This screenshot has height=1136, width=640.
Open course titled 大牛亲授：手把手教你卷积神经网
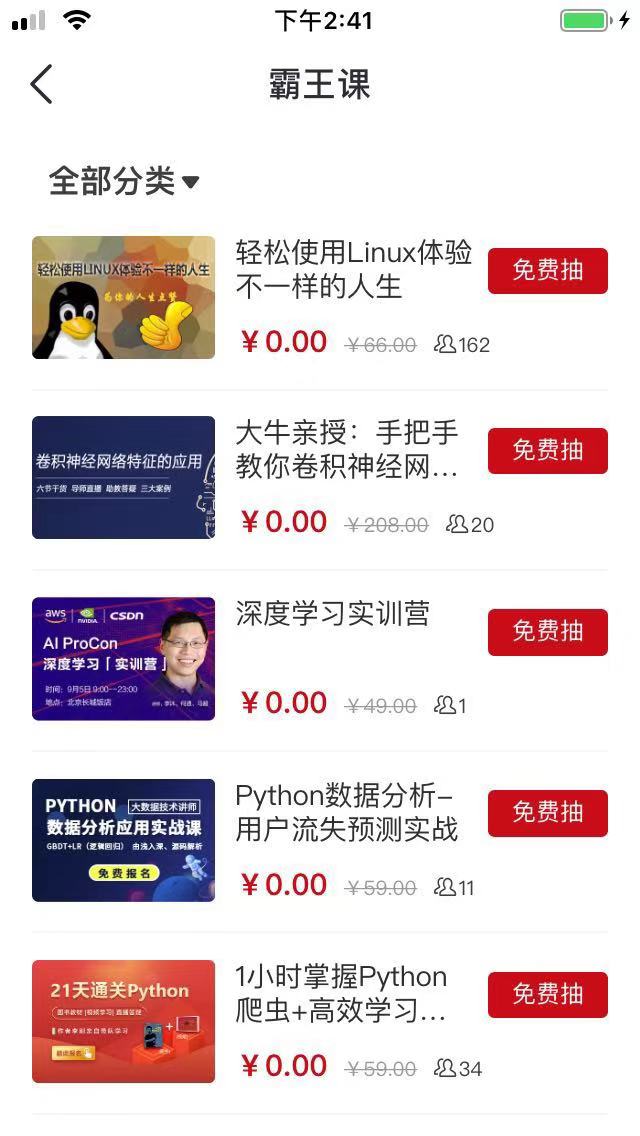[x=347, y=449]
